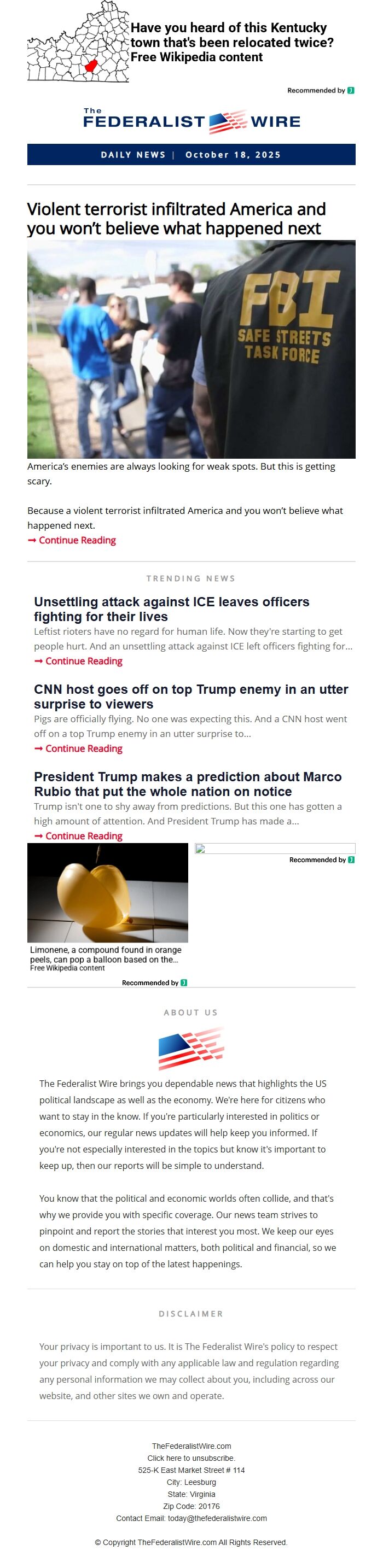
Task: Open the FBI task force article image
Action: [191, 349]
